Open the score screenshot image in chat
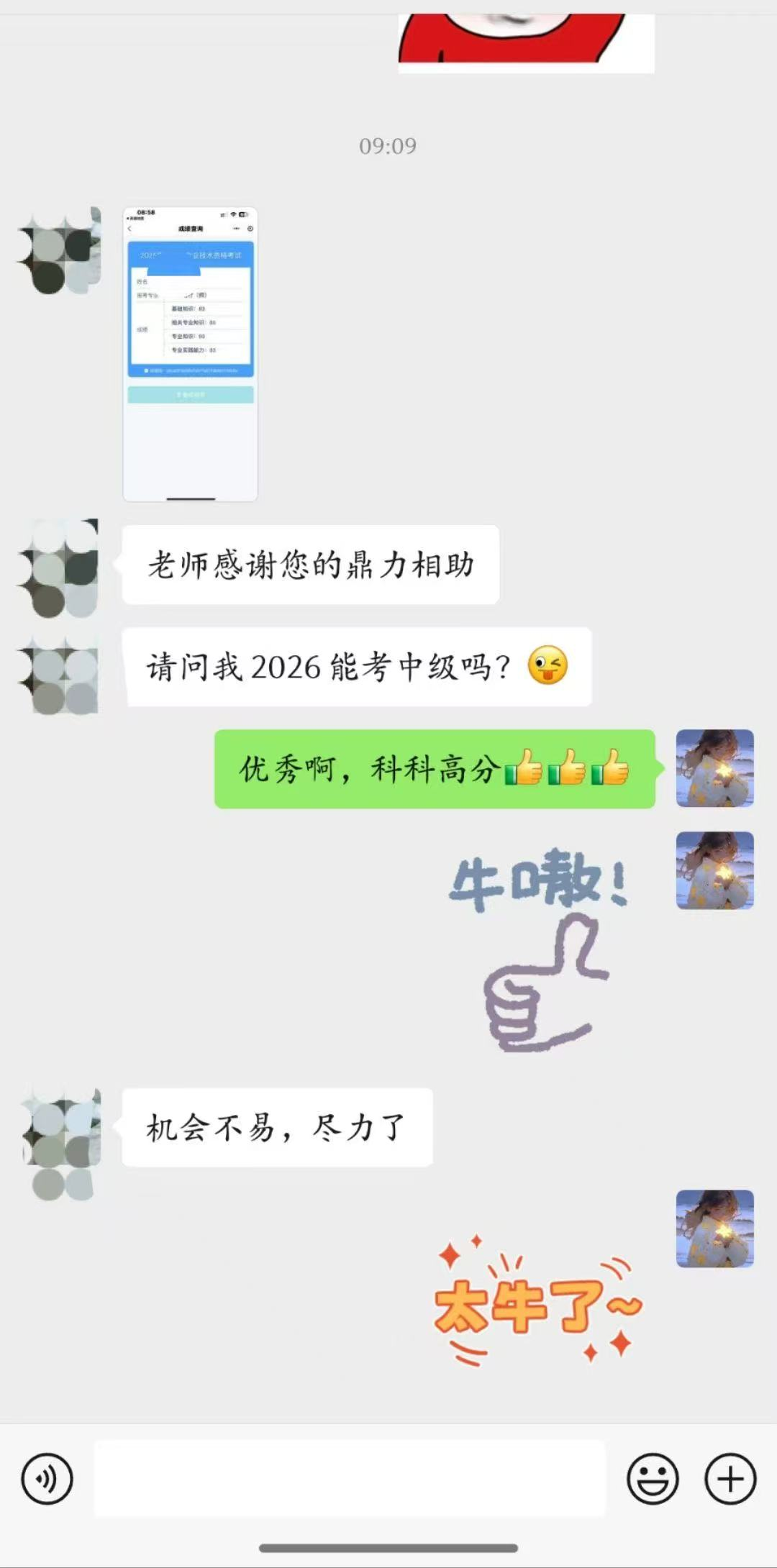777x1568 pixels. [190, 354]
